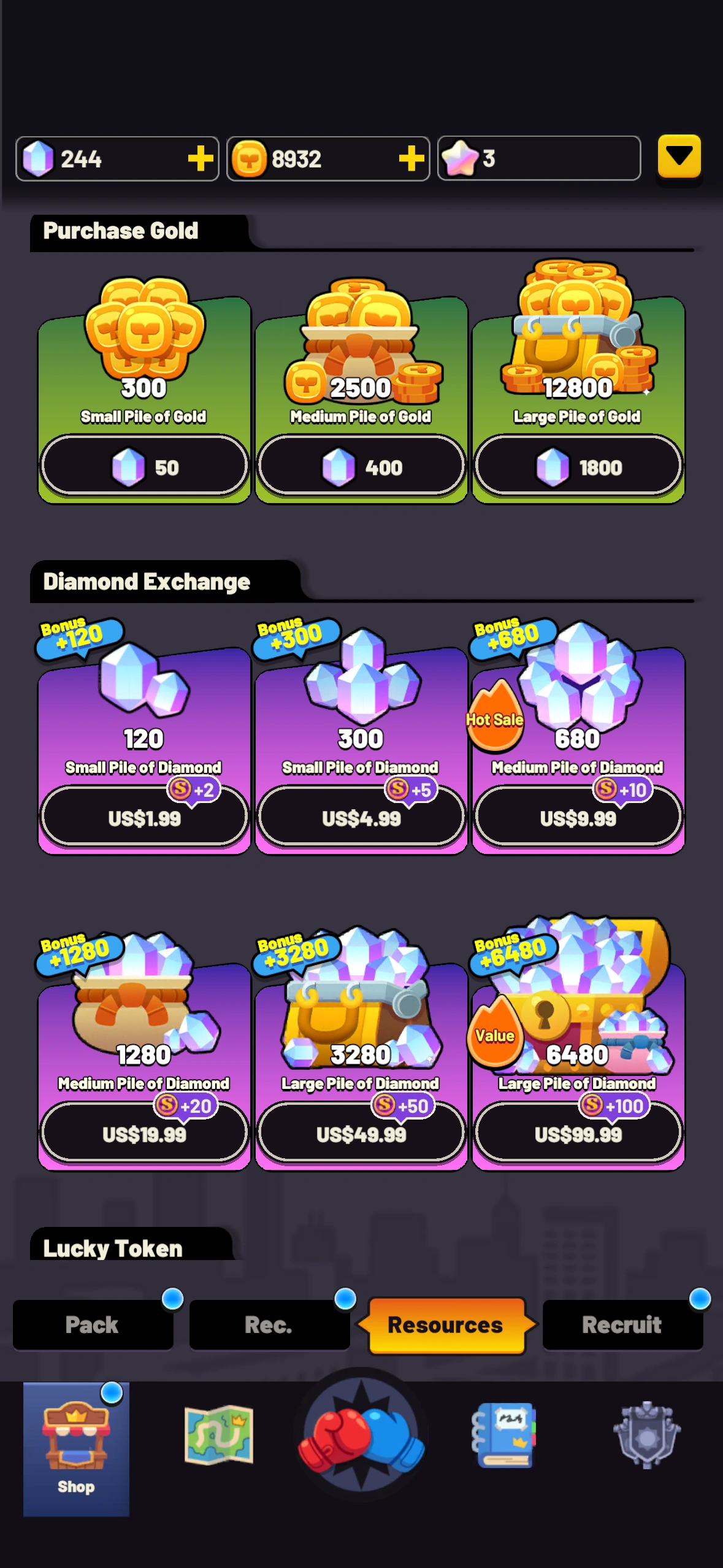
Task: Buy Medium Pile of Gold for 400 diamonds
Action: 361,466
